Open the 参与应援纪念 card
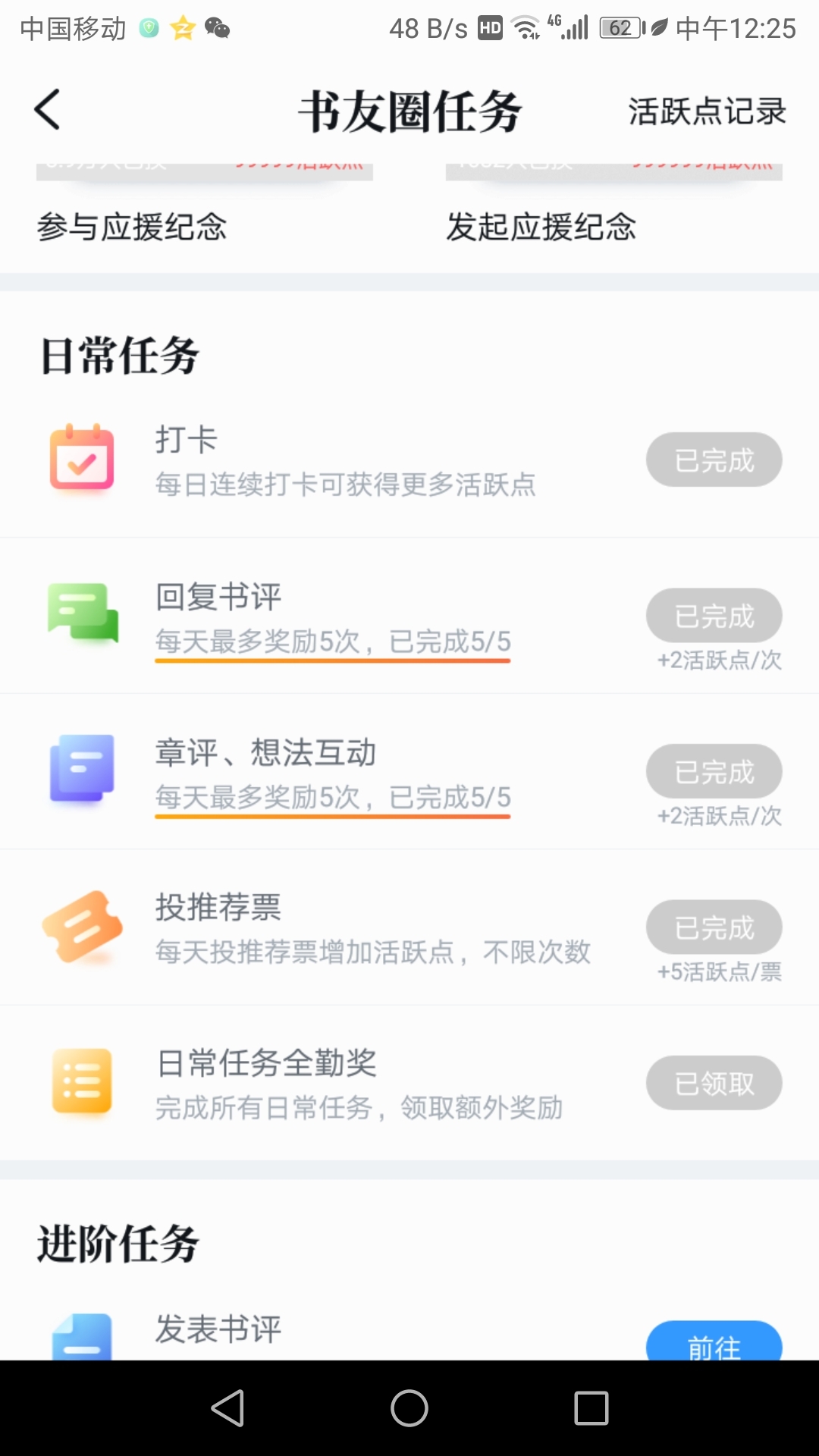 205,205
